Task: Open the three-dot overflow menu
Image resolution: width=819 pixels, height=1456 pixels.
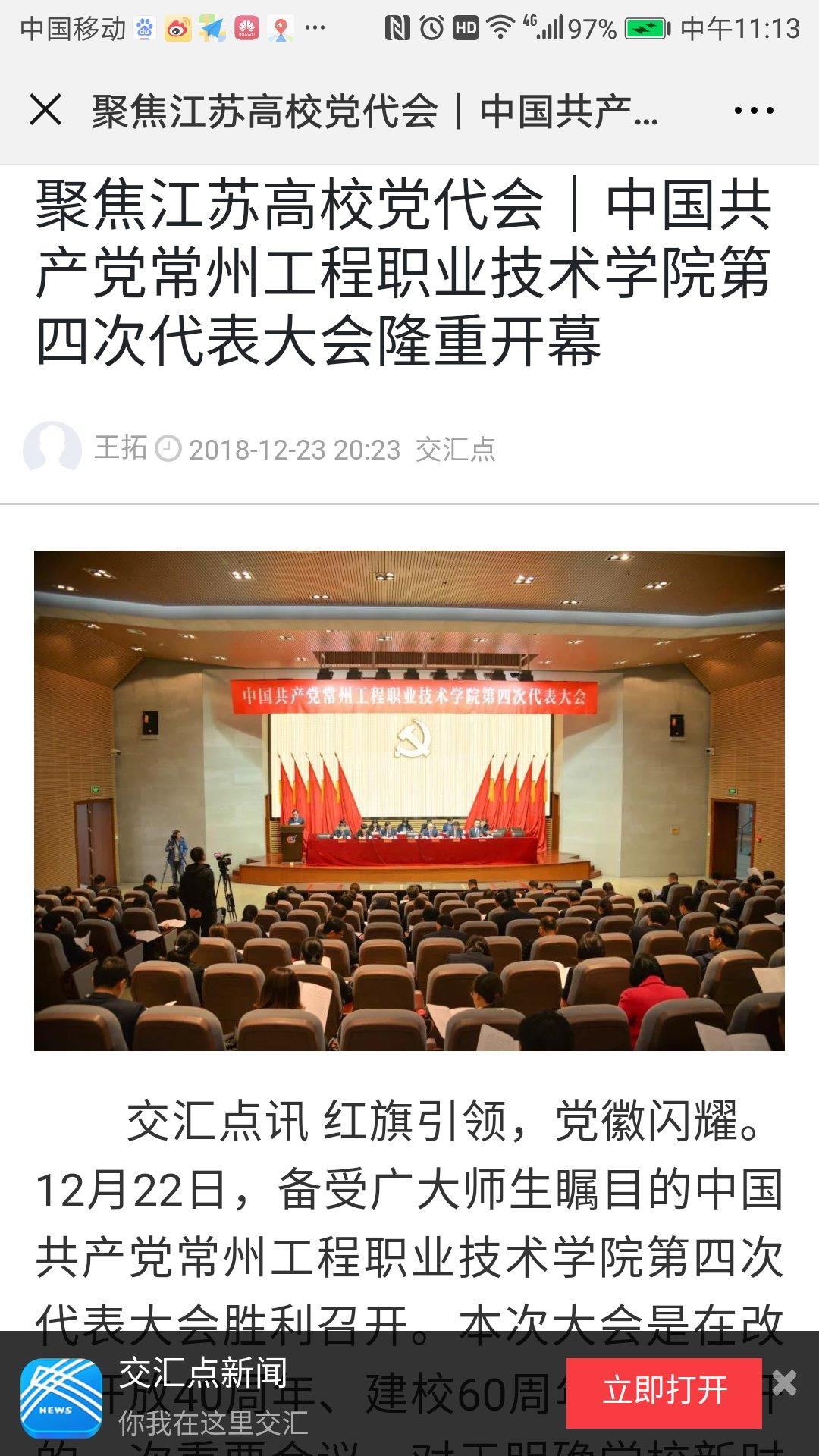Action: point(754,111)
